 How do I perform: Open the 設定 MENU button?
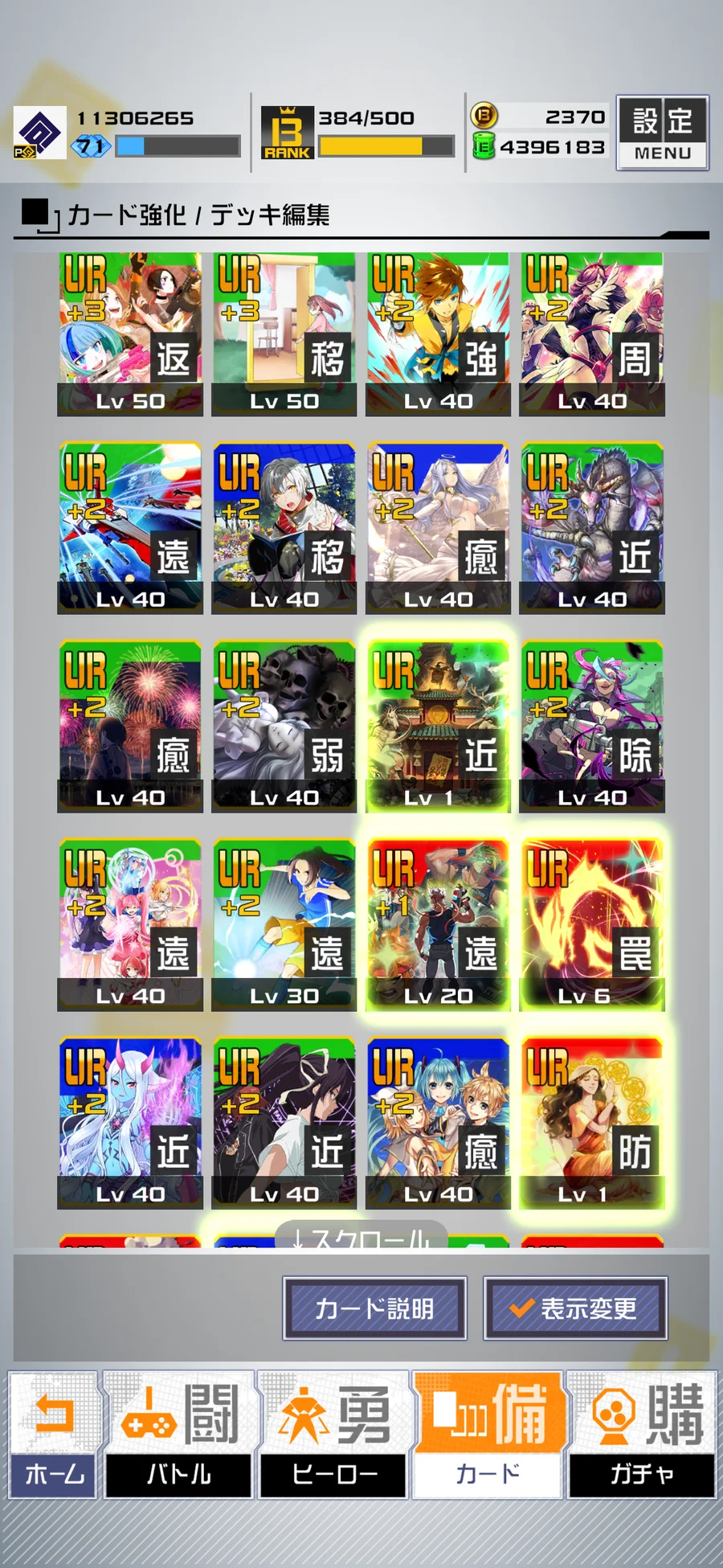pos(662,132)
